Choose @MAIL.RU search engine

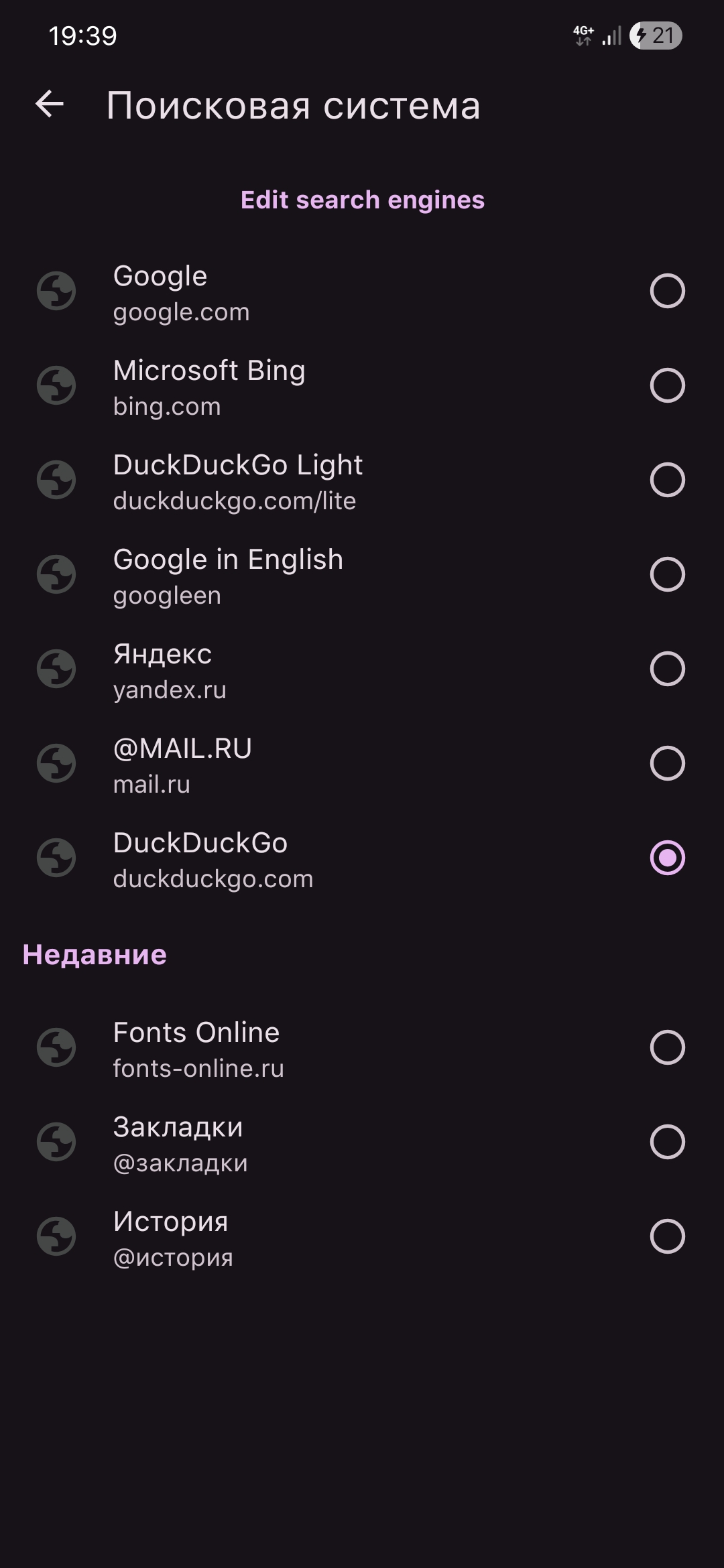click(667, 763)
